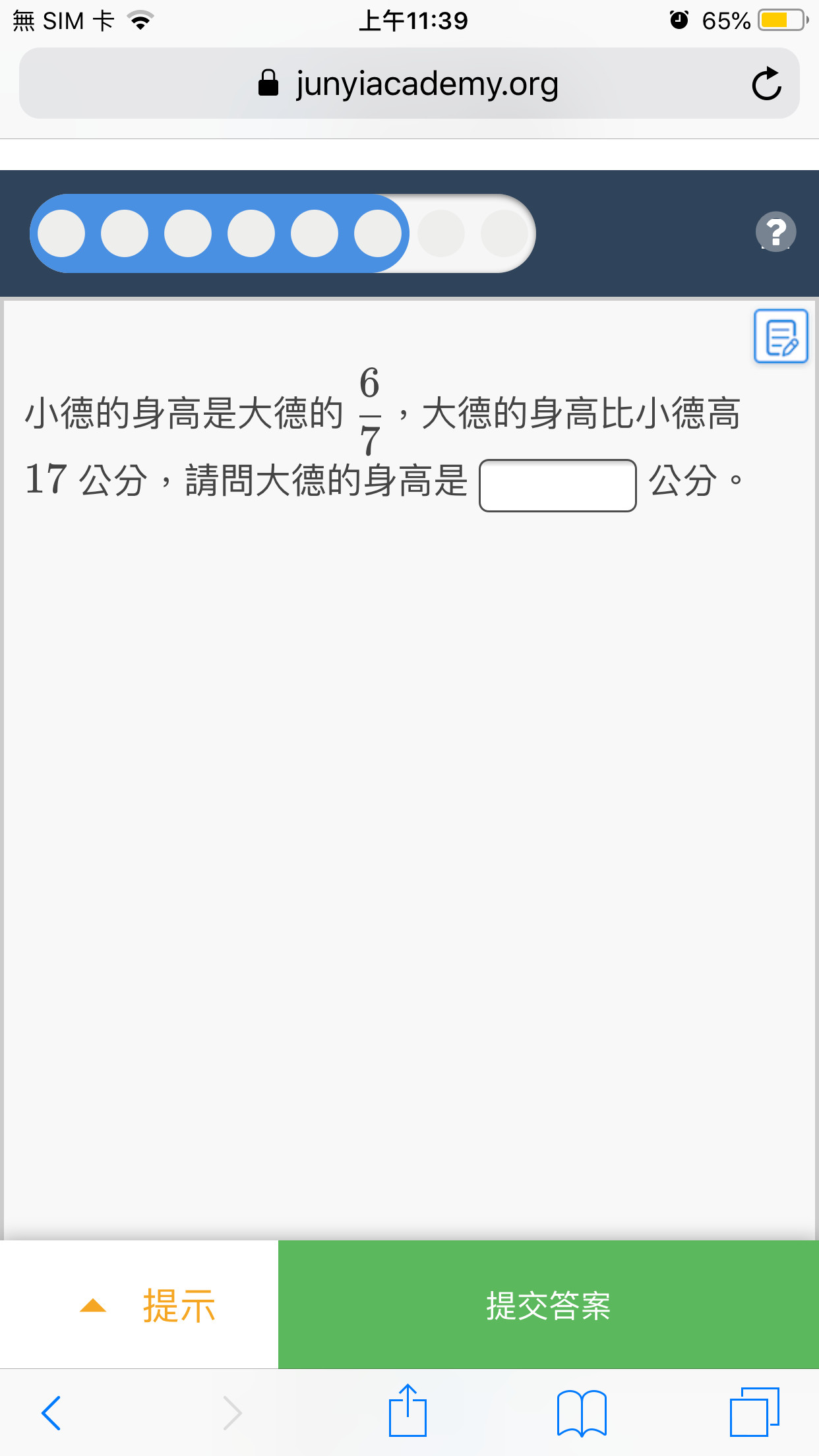The image size is (819, 1456).
Task: Tap the answer input box for 大德's height
Action: point(558,485)
